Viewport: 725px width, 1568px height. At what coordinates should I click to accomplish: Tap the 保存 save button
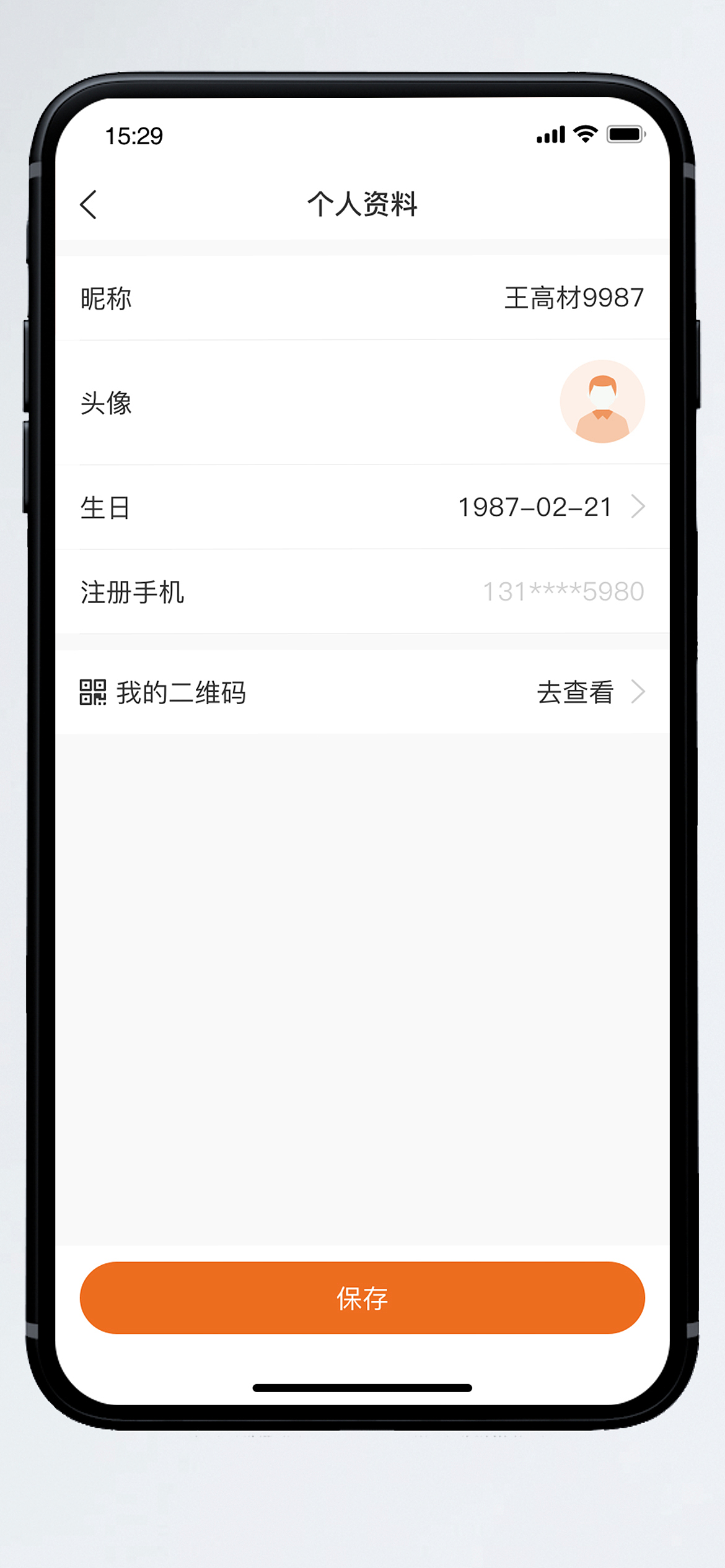pos(362,1297)
